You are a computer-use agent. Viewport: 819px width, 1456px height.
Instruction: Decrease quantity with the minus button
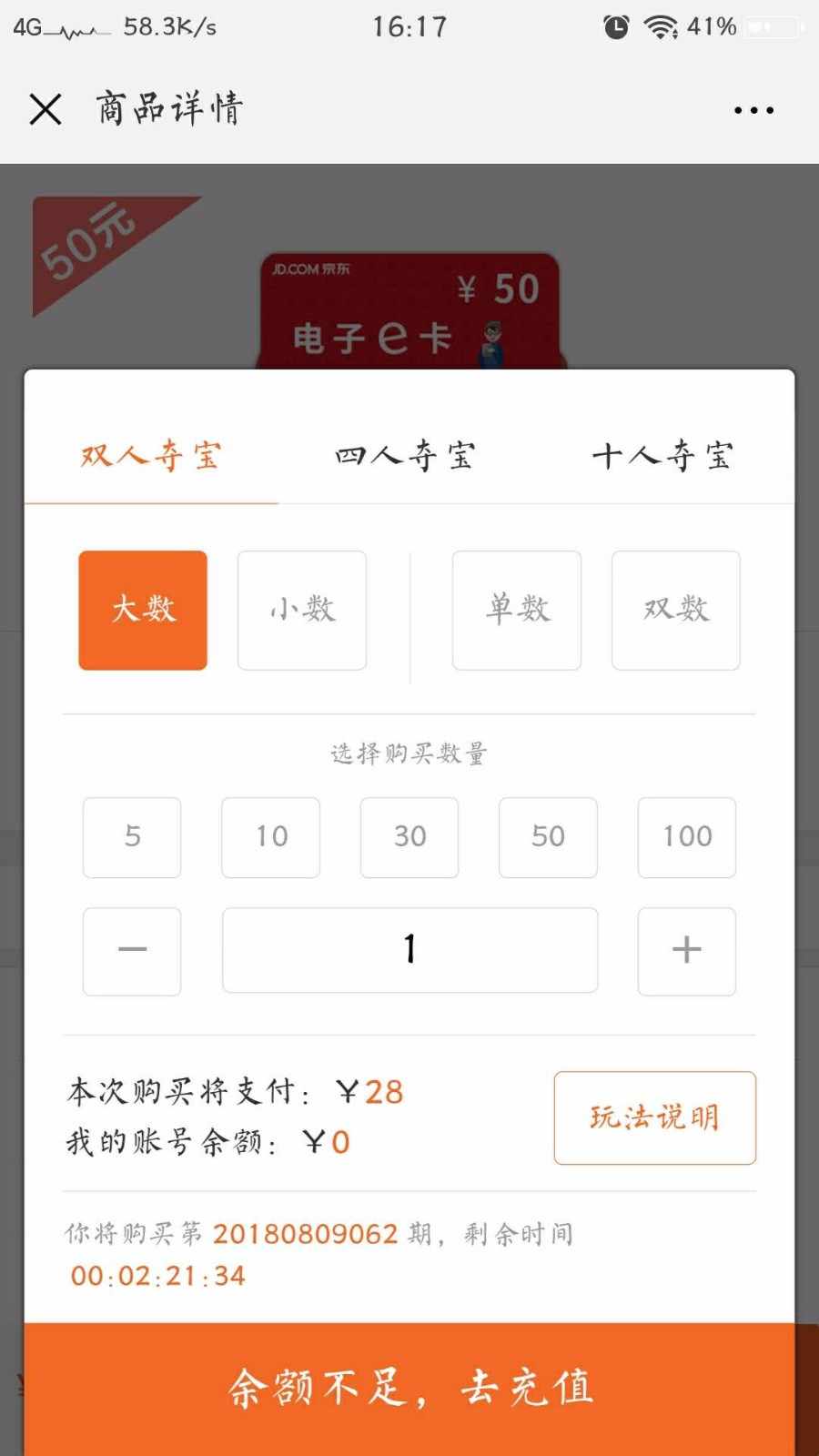pos(132,951)
